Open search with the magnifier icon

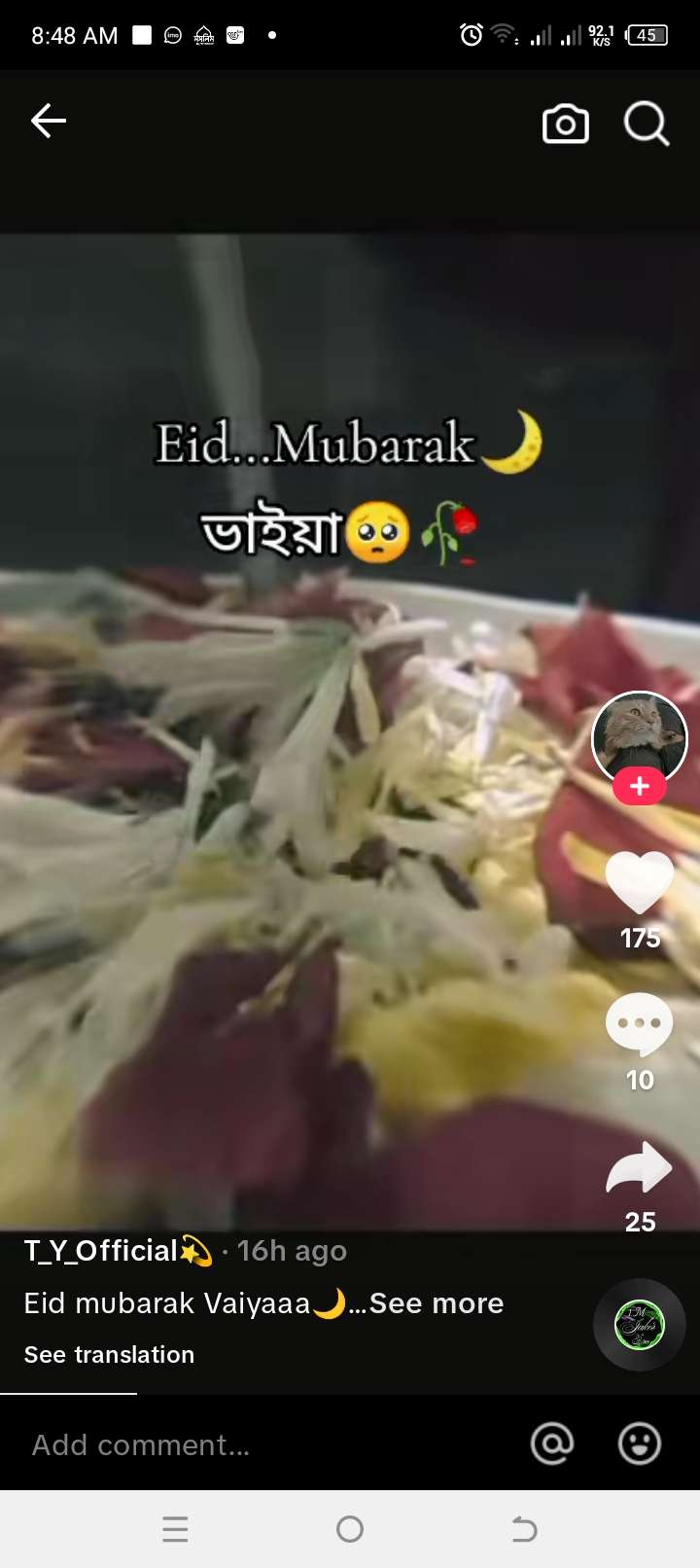click(646, 124)
